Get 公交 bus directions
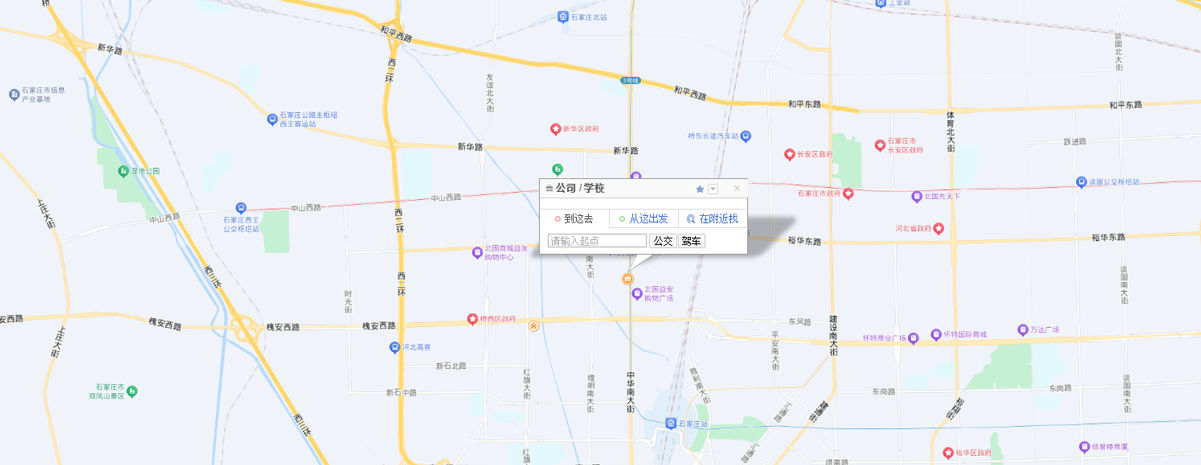The height and width of the screenshot is (465, 1201). click(x=663, y=241)
